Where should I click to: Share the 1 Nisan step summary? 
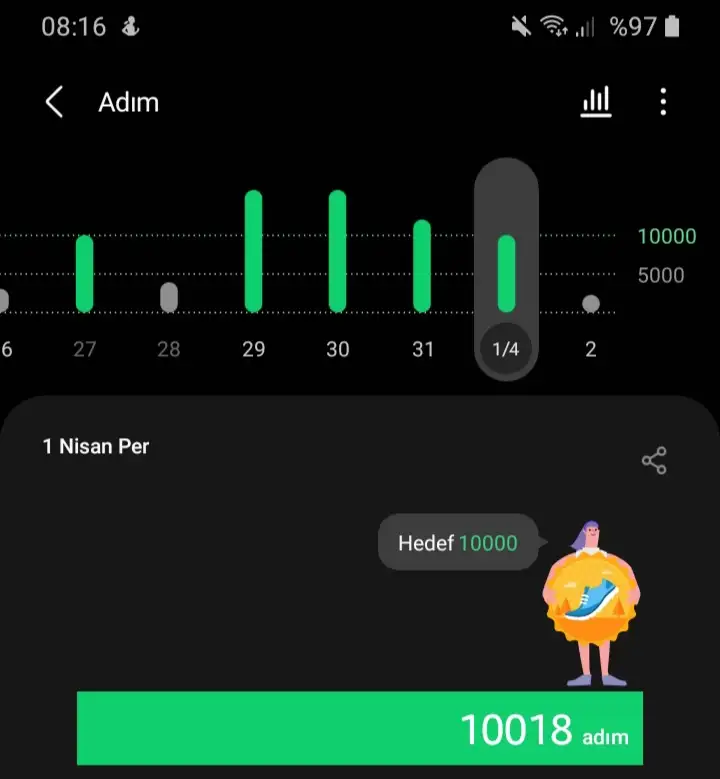654,461
